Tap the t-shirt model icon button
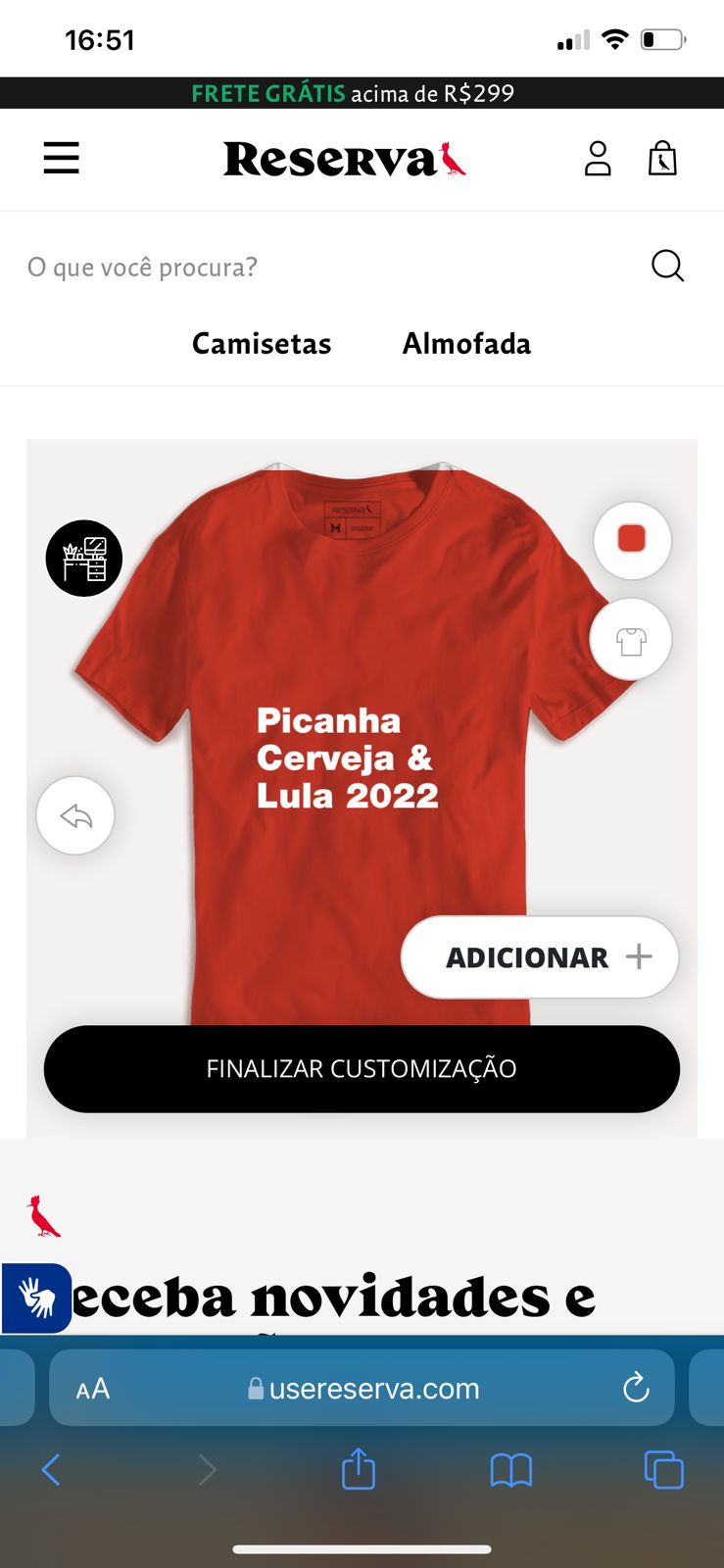724x1568 pixels. pyautogui.click(x=631, y=640)
